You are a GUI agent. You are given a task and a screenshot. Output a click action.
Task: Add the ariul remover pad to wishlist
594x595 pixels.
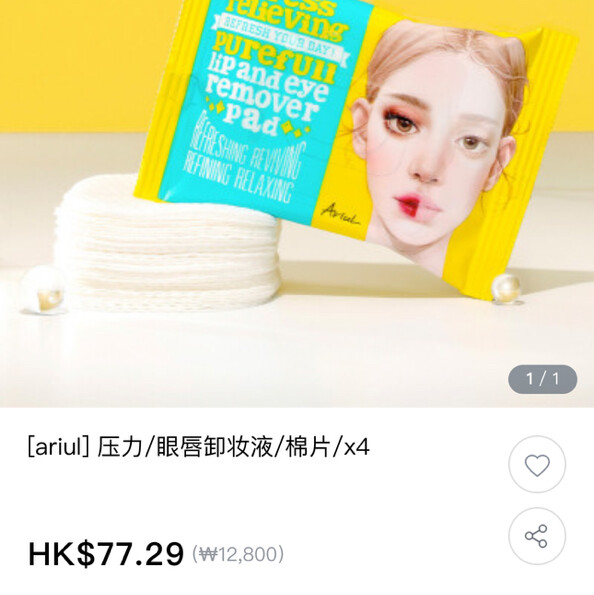coord(537,464)
